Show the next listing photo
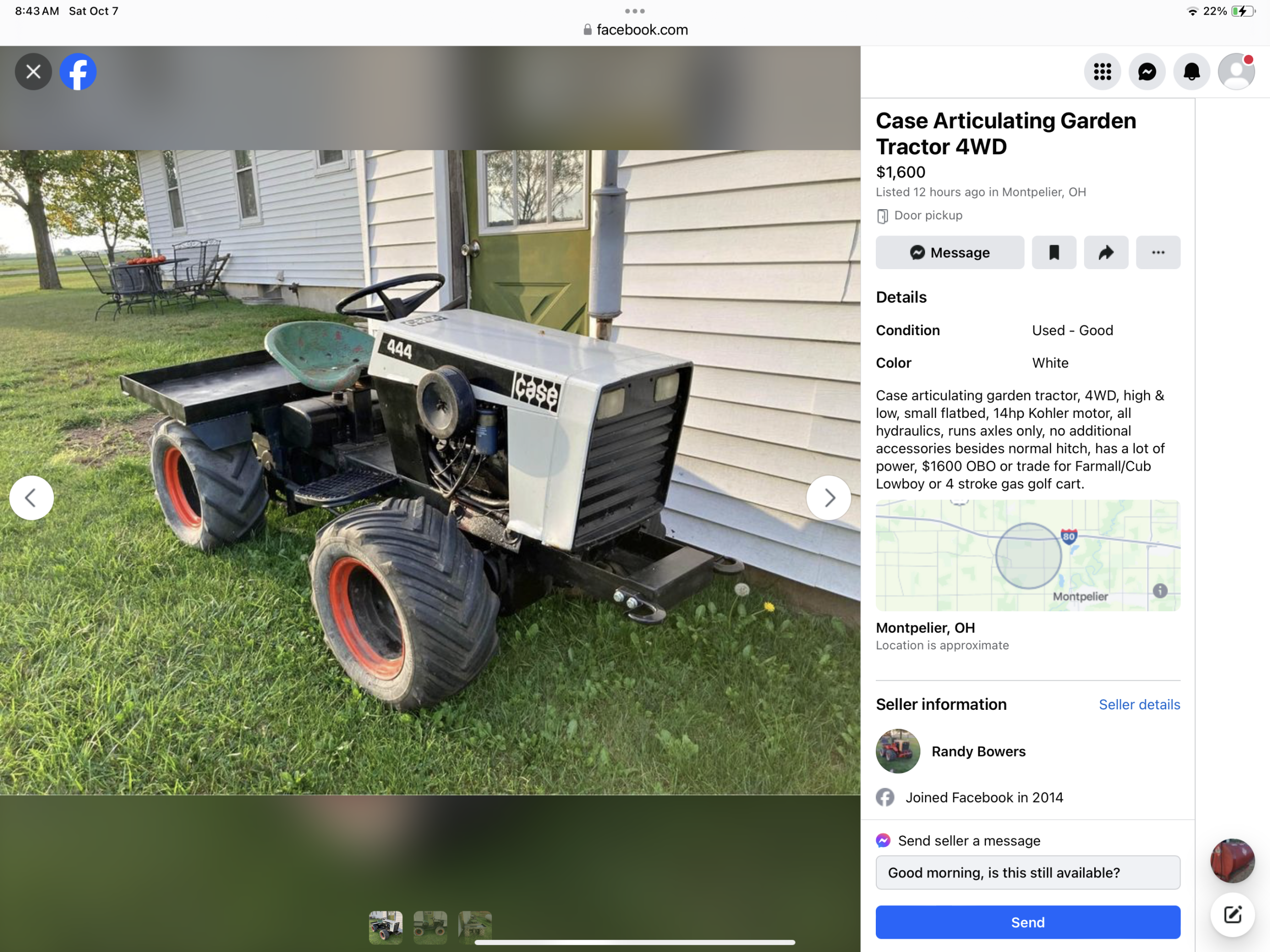The image size is (1270, 952). [828, 498]
